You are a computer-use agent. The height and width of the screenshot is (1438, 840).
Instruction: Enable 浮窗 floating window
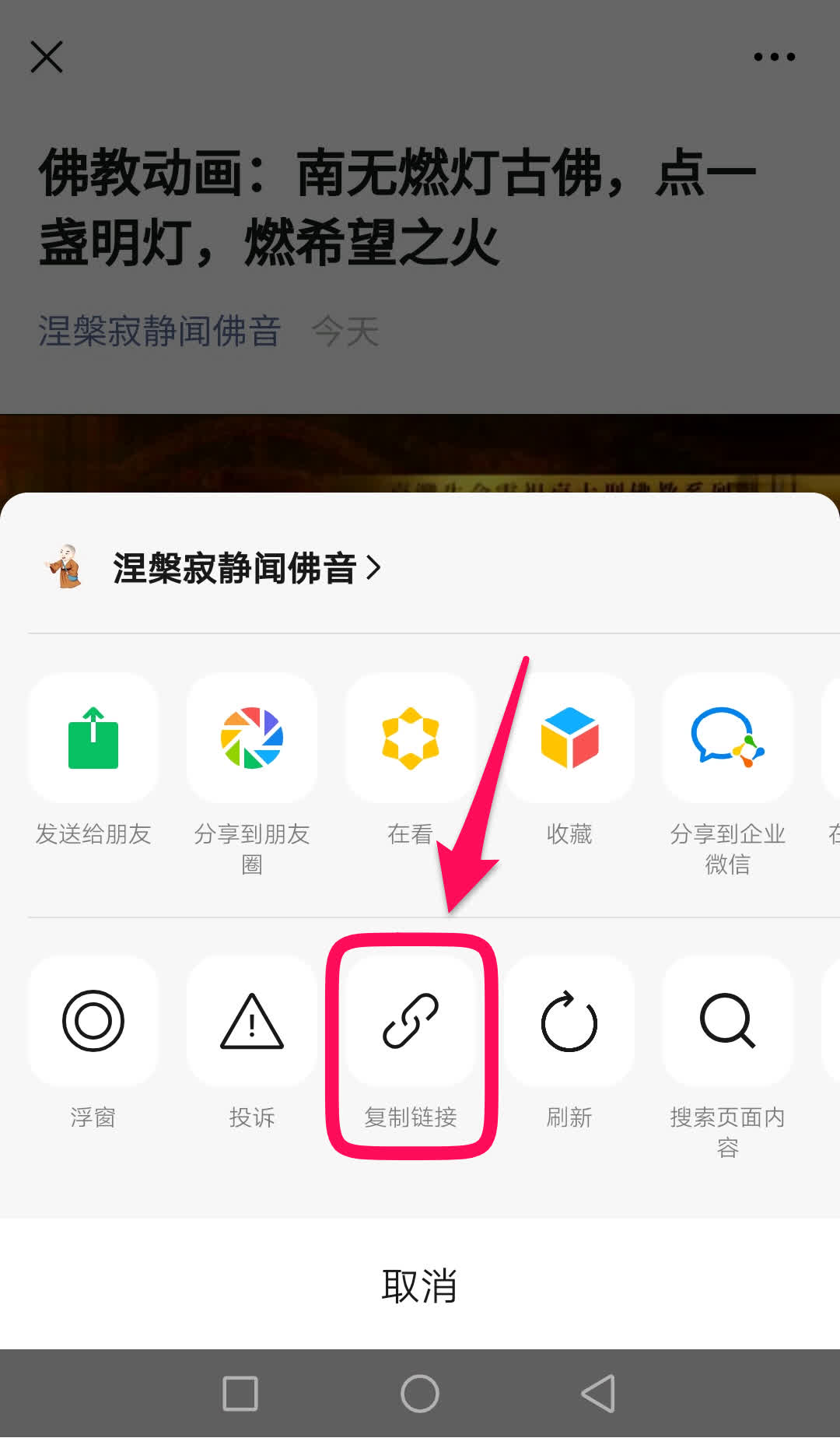93,1021
